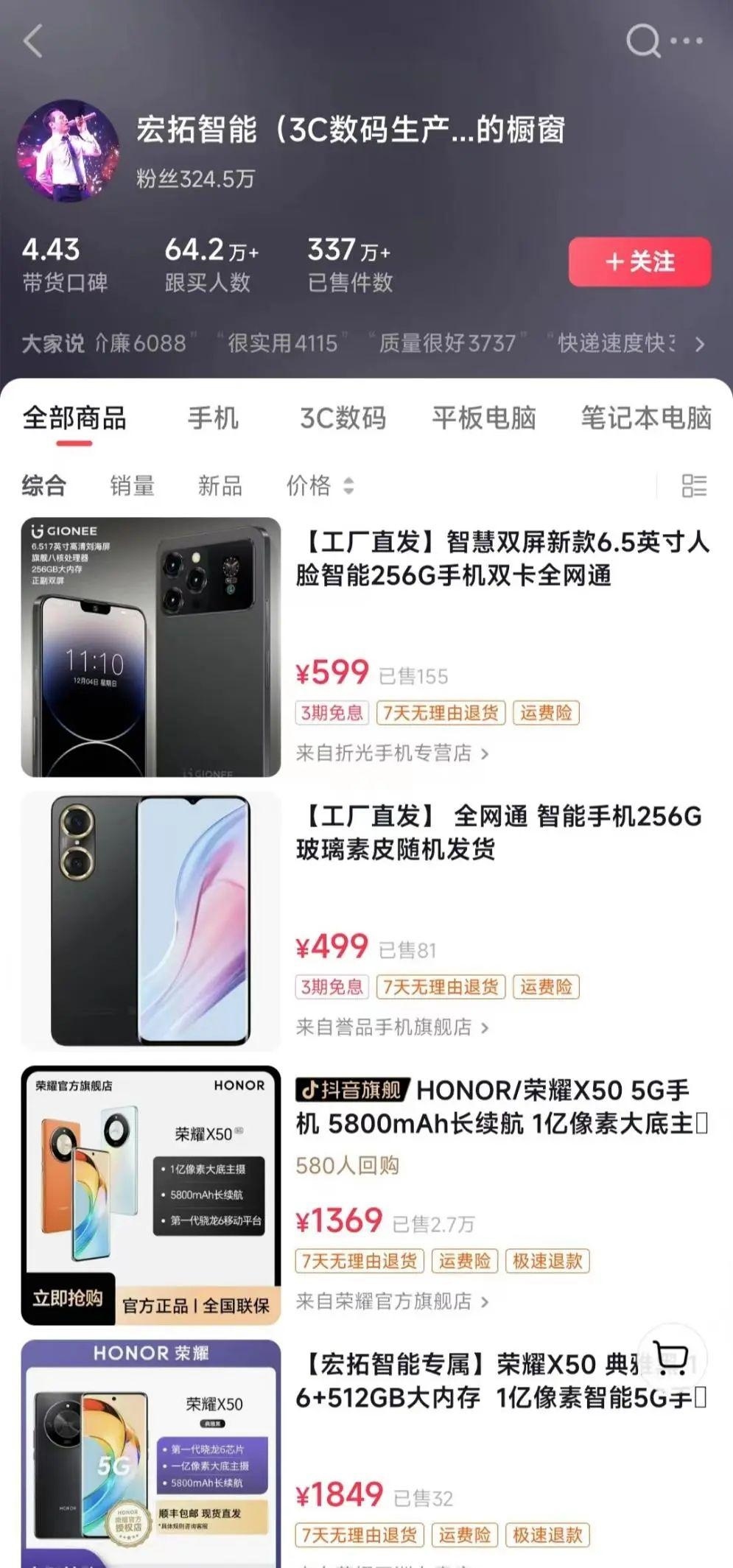Image resolution: width=733 pixels, height=1568 pixels.
Task: Select 新品 to show new items
Action: pos(219,485)
